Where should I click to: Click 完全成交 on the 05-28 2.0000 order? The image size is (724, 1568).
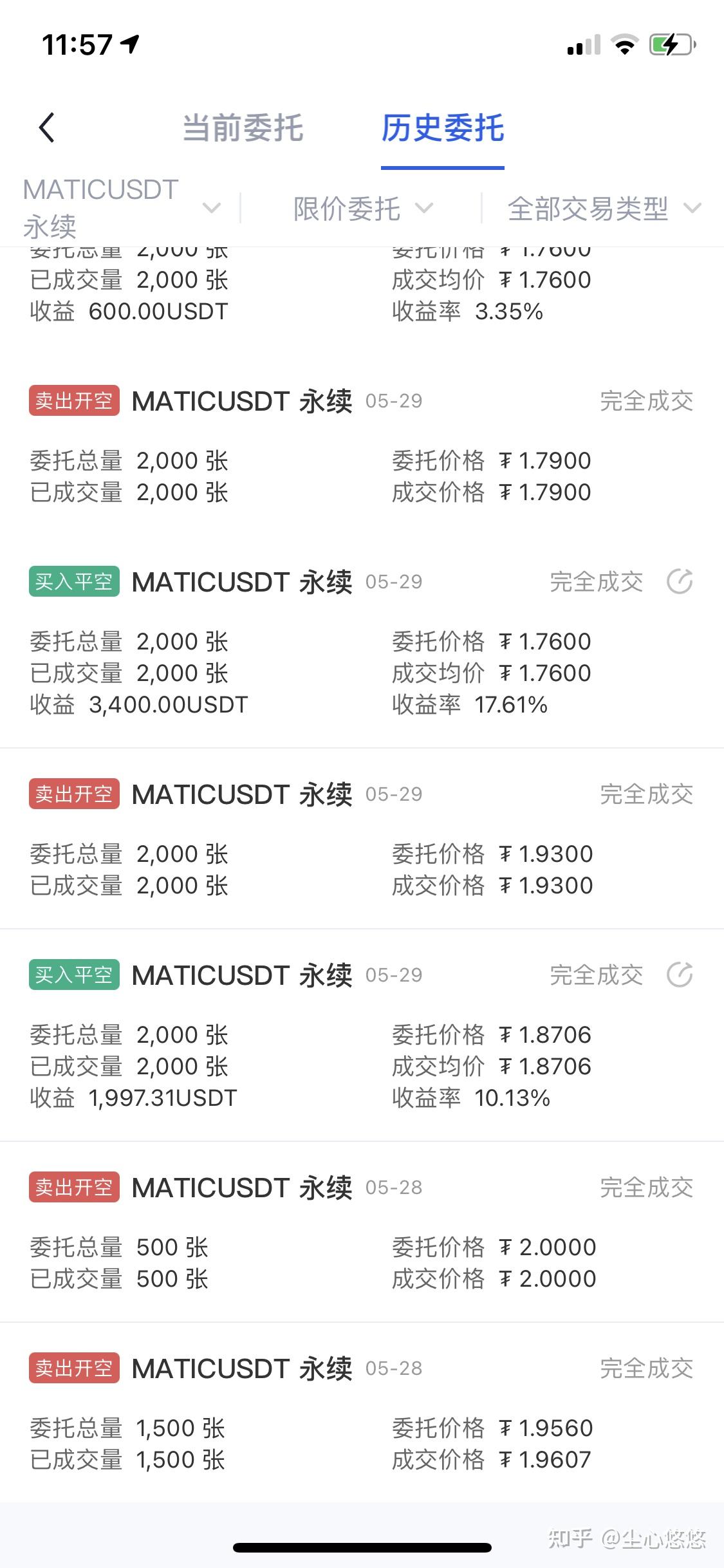646,1188
